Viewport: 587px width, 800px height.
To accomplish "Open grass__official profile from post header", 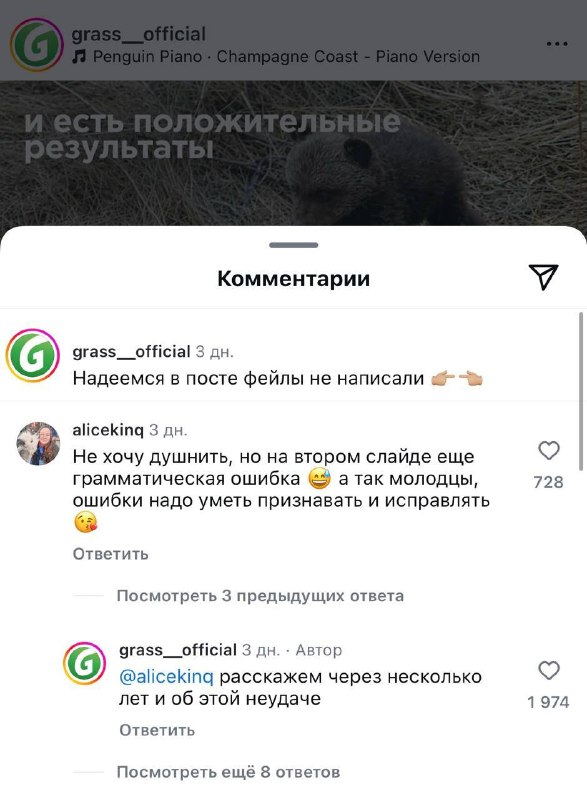I will 138,34.
